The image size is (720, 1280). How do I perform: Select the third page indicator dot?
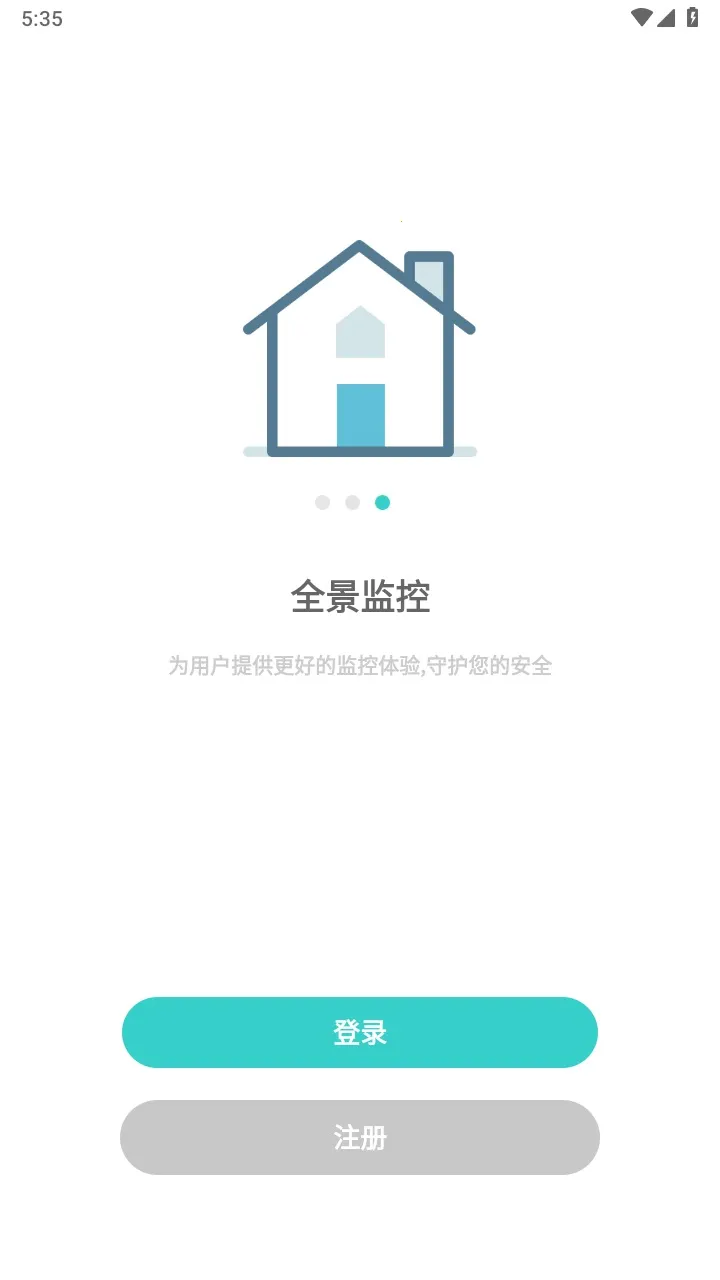383,503
